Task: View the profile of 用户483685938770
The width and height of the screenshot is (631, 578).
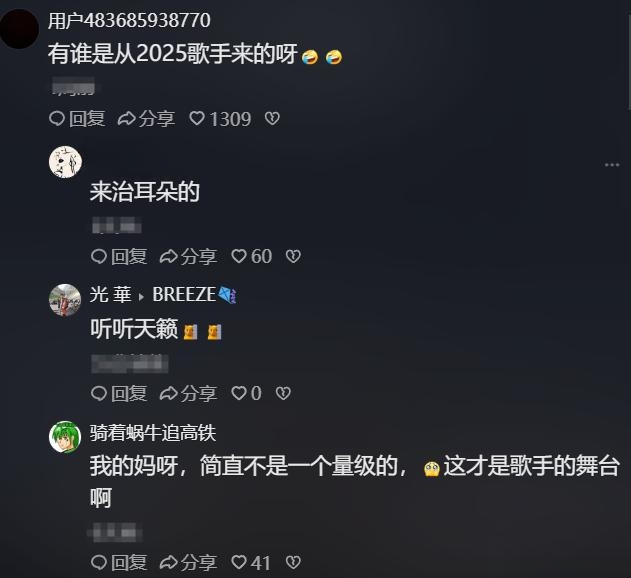Action: pos(20,29)
